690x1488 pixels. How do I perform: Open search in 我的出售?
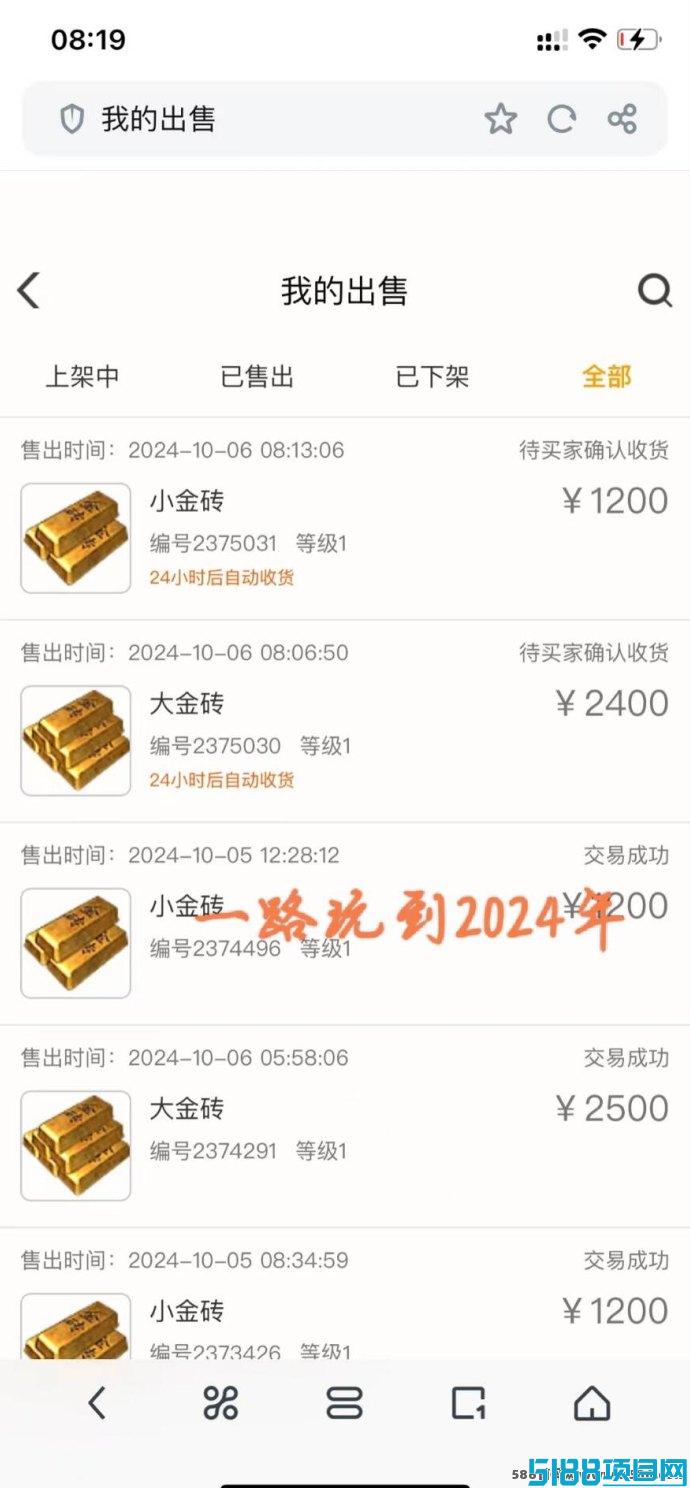click(655, 291)
